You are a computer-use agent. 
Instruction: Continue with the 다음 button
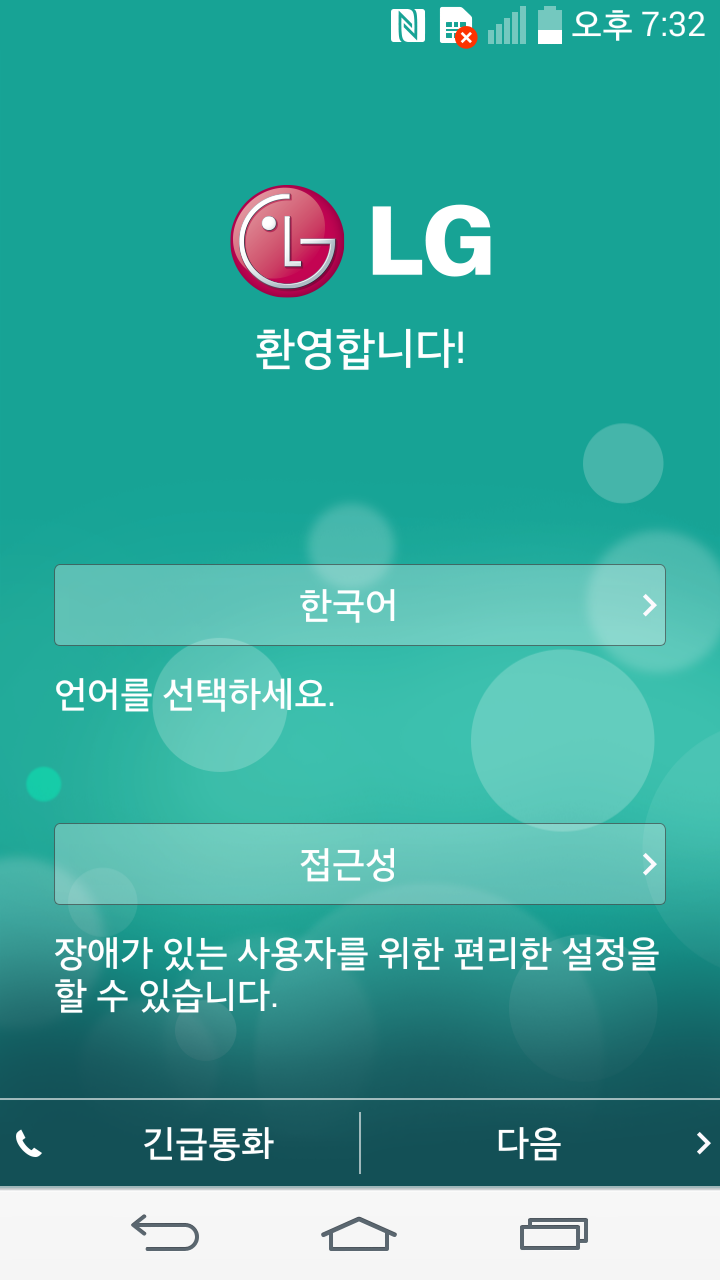pyautogui.click(x=540, y=1143)
